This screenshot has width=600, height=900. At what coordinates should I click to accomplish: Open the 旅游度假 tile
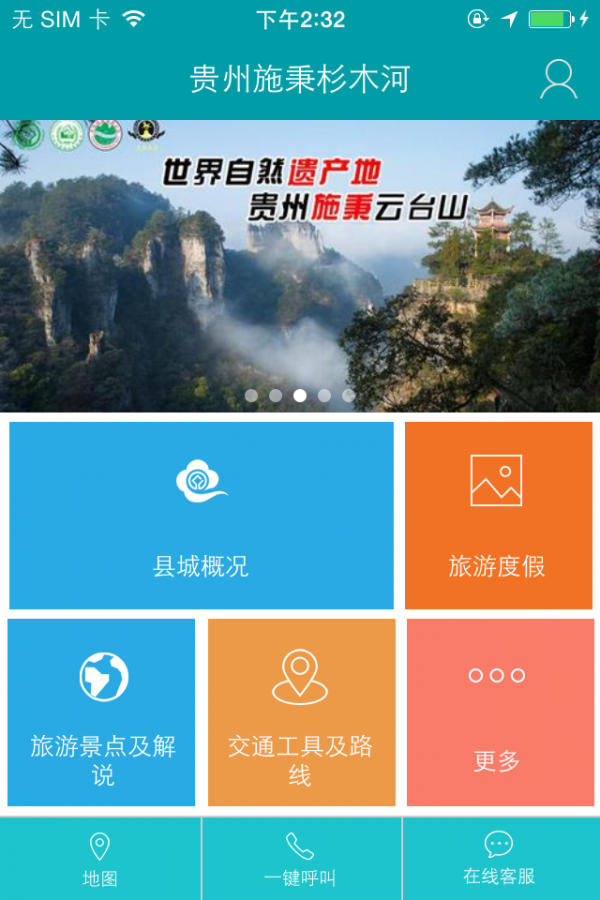point(497,515)
